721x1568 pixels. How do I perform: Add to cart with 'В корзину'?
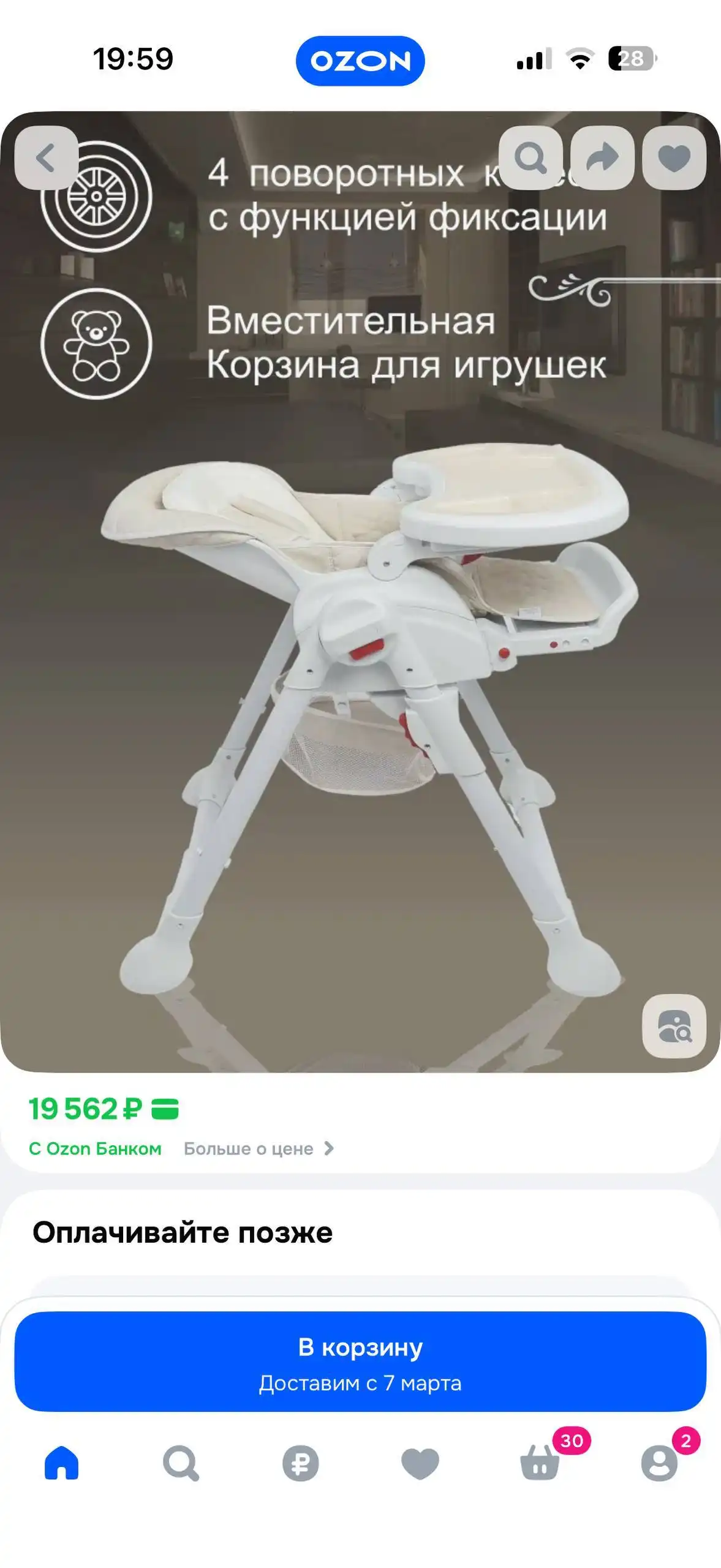pos(360,1361)
